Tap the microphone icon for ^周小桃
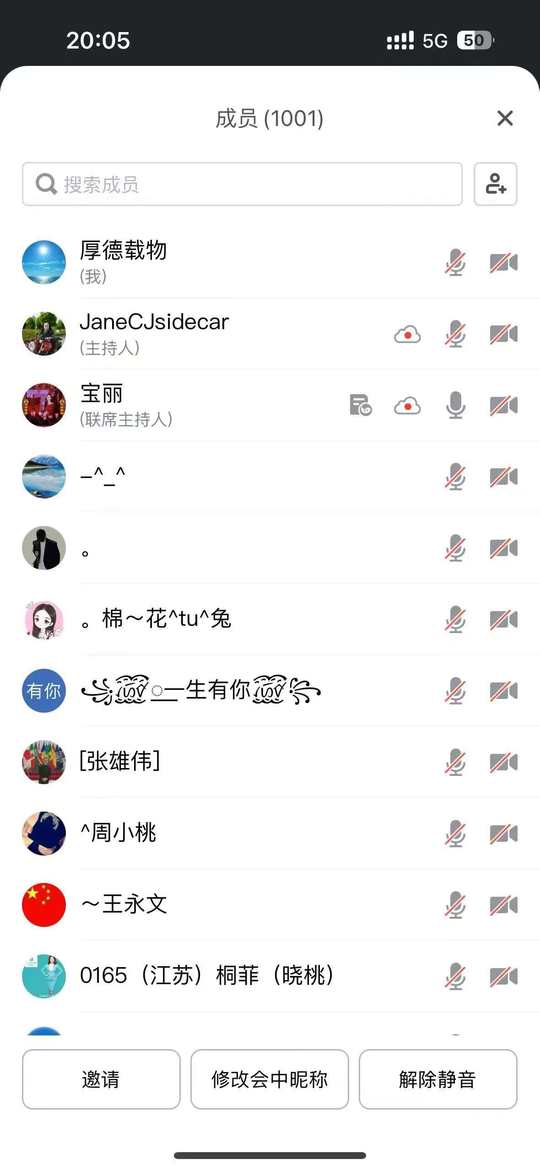 (456, 833)
